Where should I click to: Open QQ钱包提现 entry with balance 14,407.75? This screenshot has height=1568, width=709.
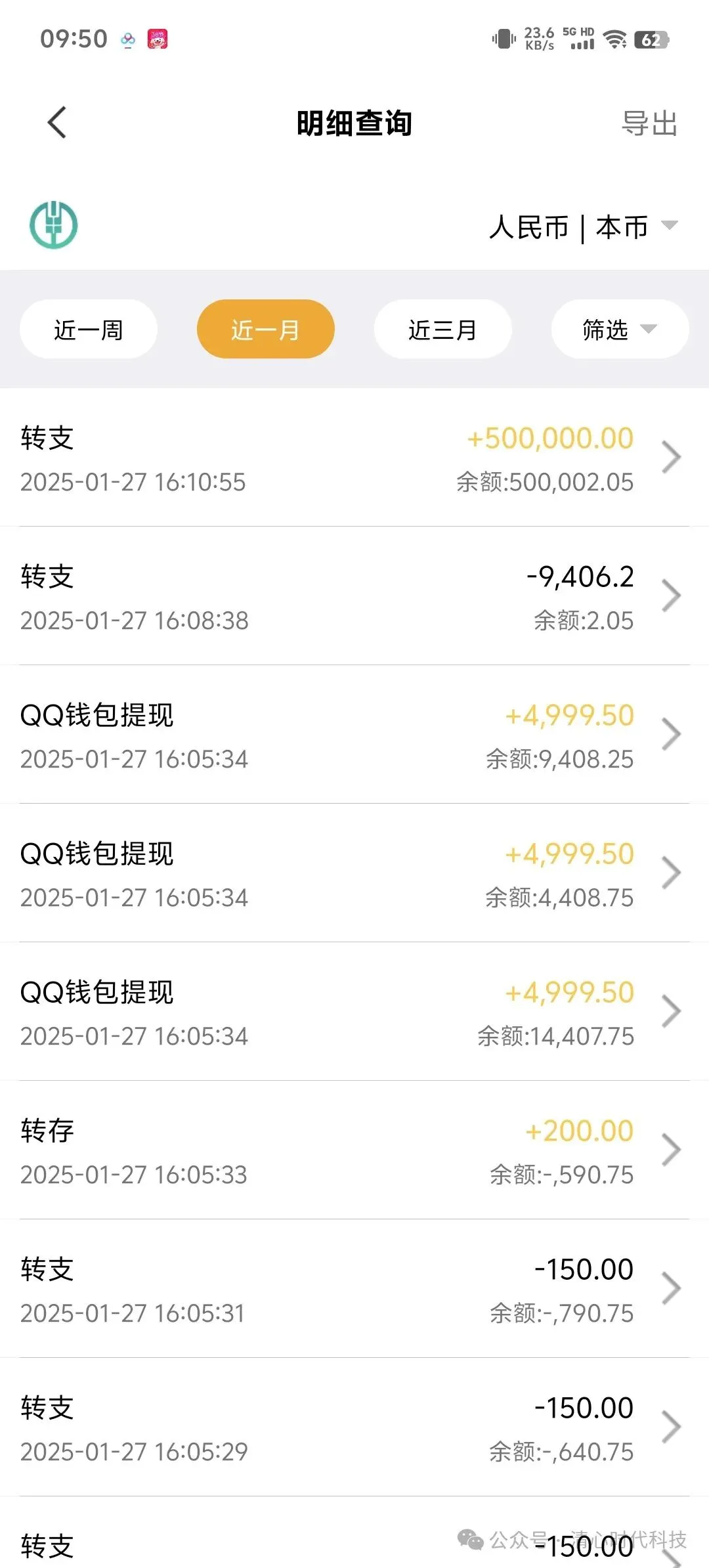point(354,1013)
